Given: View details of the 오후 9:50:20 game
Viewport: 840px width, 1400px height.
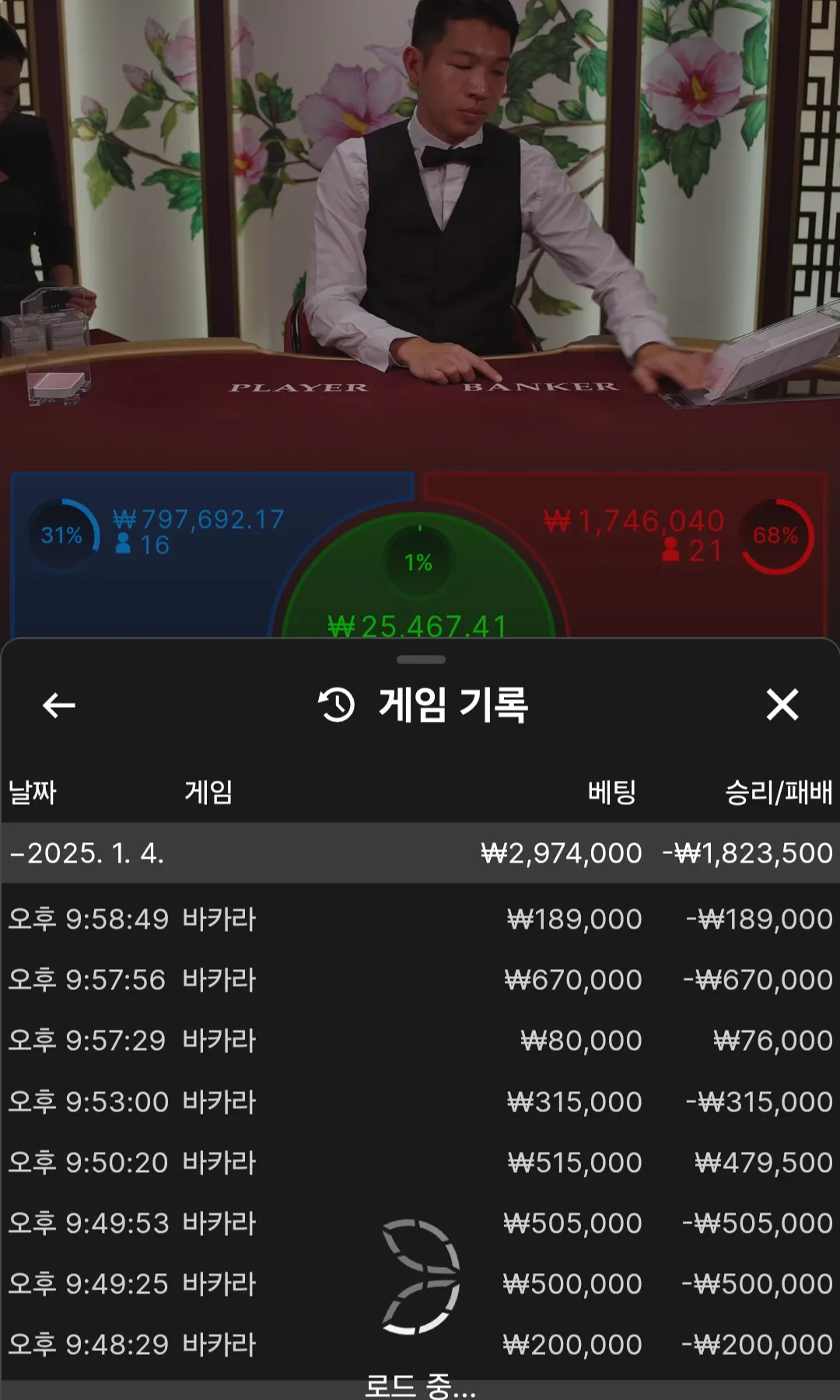Looking at the screenshot, I should 420,1162.
